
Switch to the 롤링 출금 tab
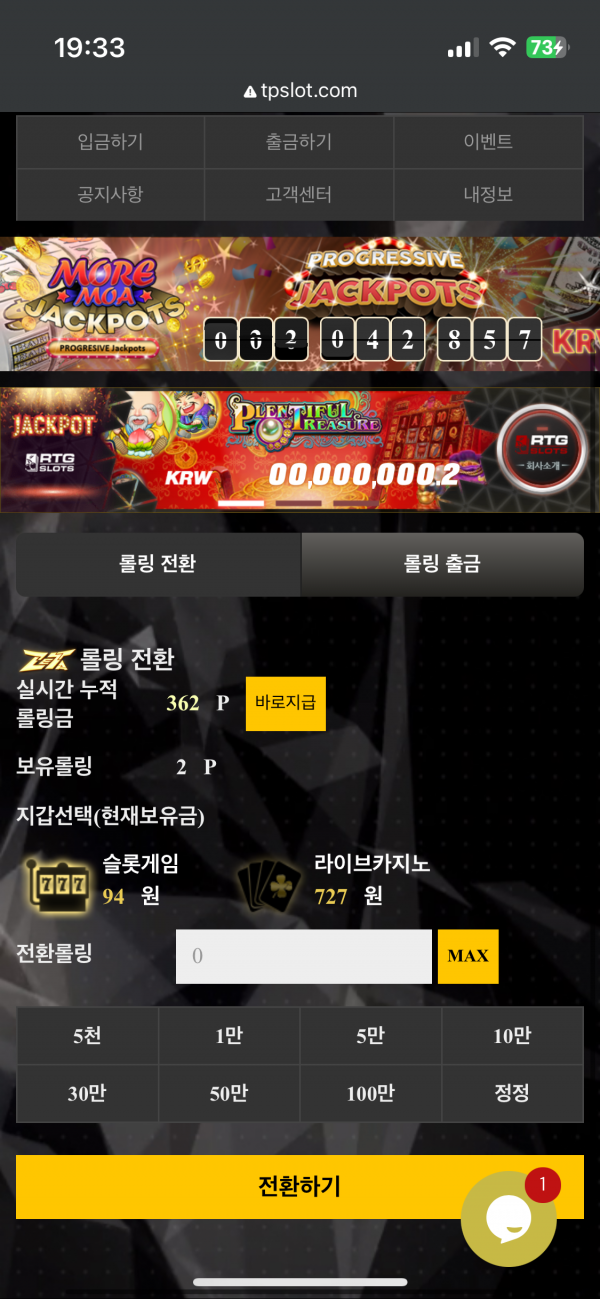(x=442, y=564)
